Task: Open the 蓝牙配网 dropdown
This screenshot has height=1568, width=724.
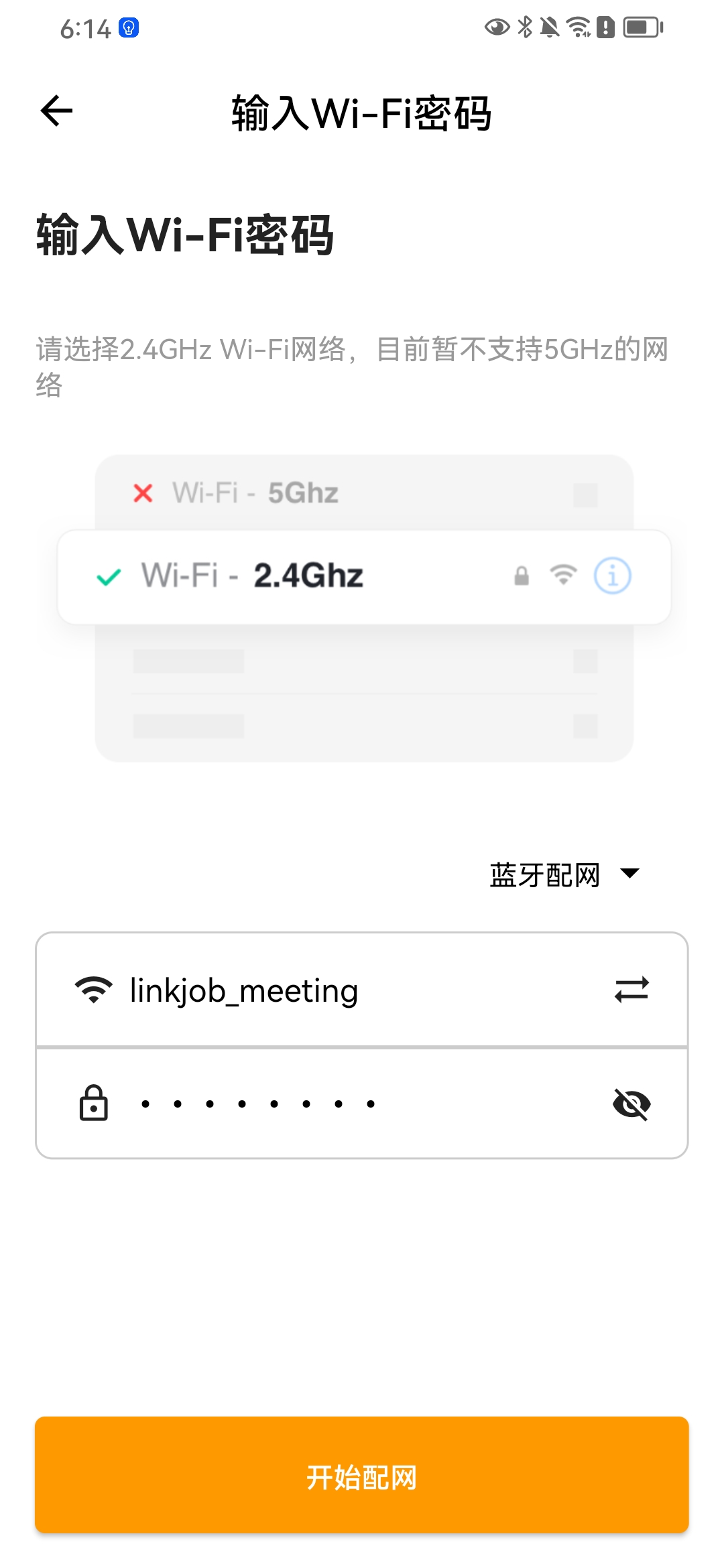Action: [564, 874]
